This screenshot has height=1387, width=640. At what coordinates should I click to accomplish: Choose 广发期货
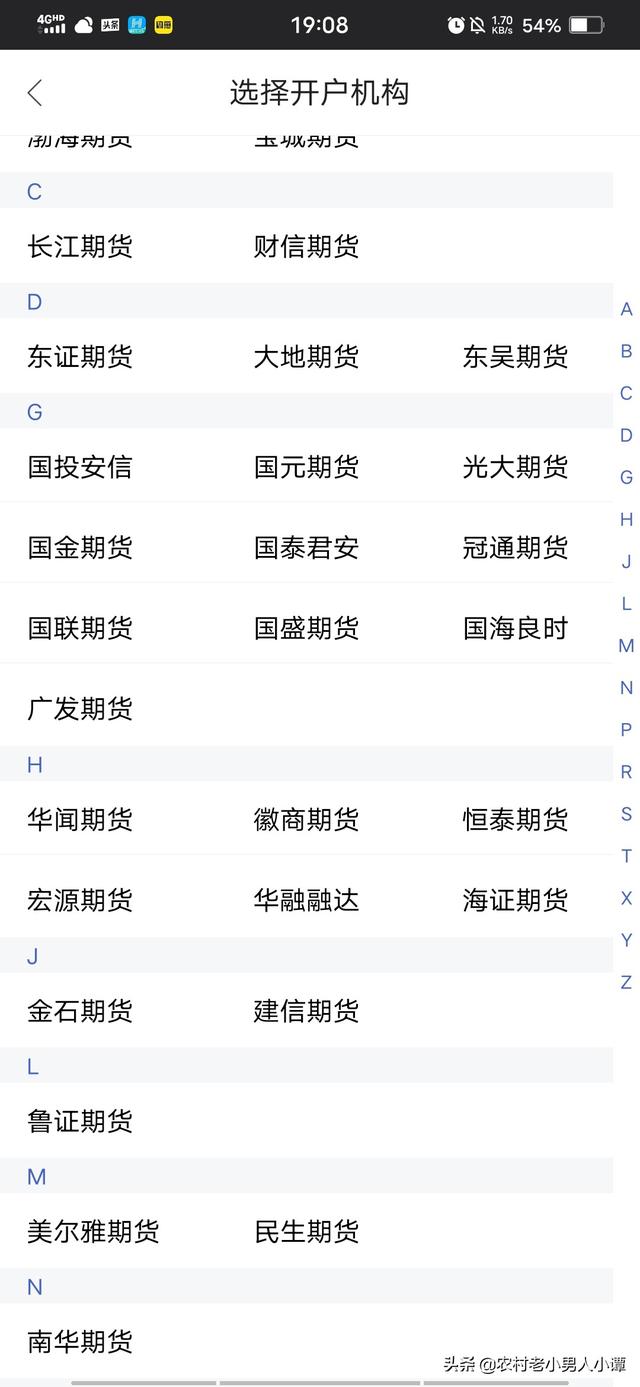80,709
